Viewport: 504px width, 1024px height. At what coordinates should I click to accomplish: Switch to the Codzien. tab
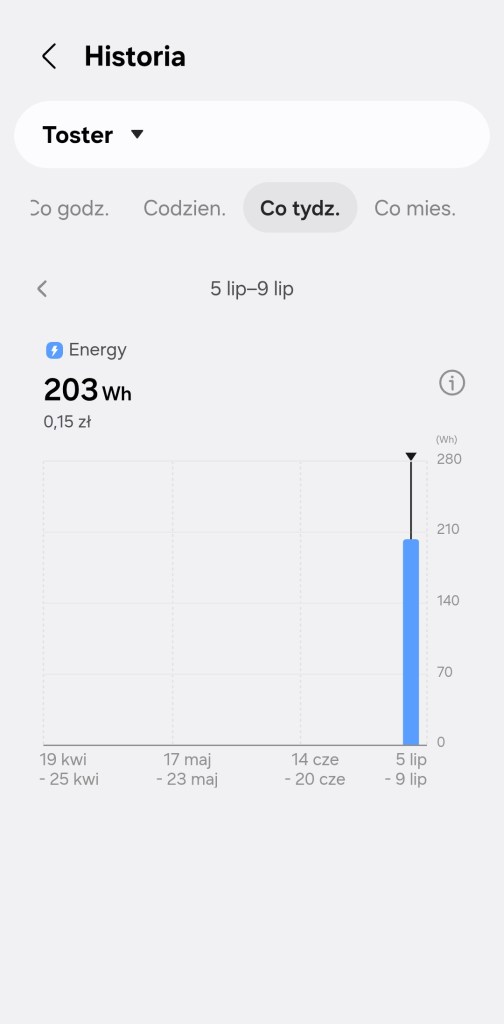185,208
